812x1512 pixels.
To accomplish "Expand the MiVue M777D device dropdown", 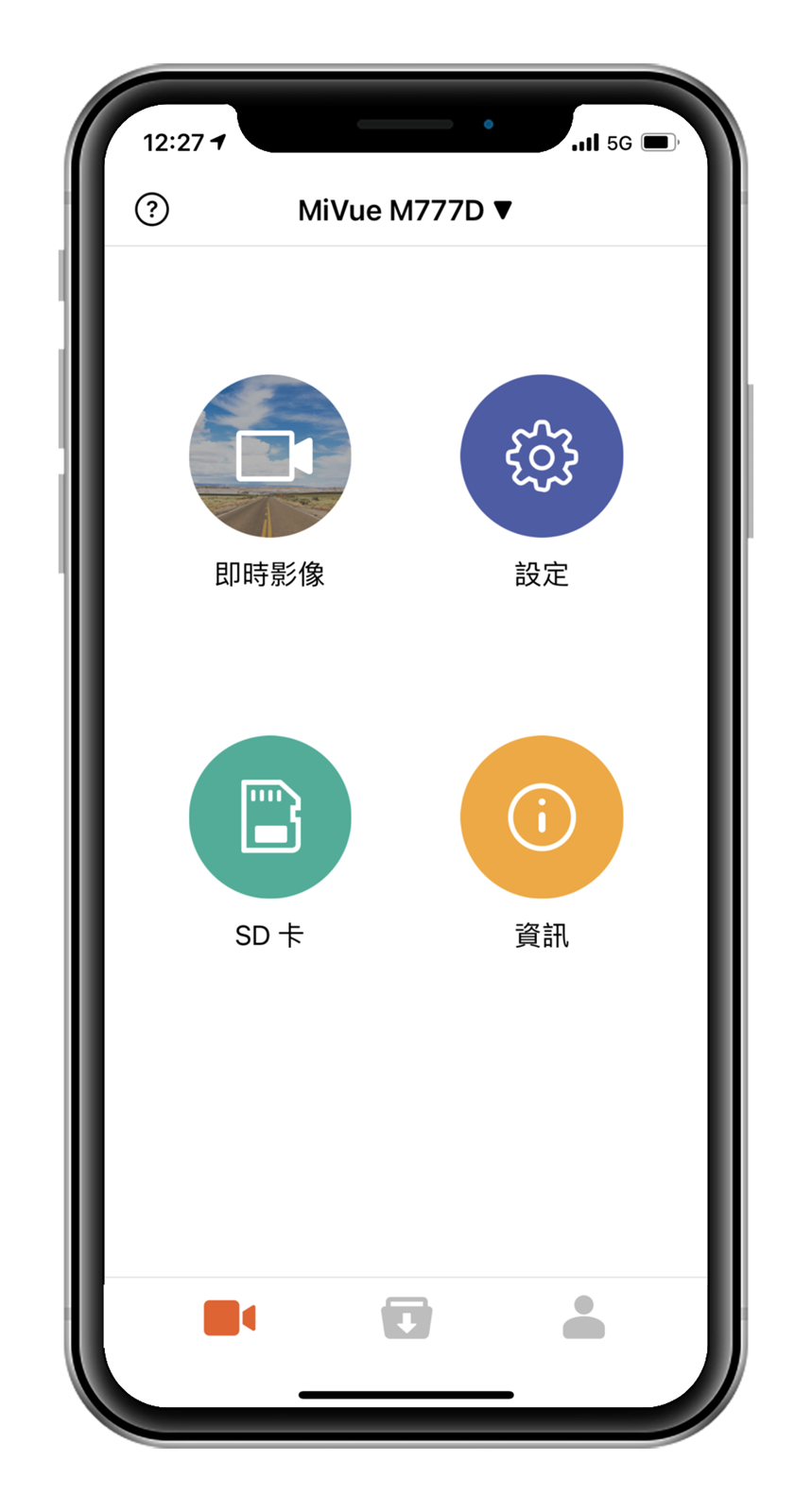I will click(405, 211).
